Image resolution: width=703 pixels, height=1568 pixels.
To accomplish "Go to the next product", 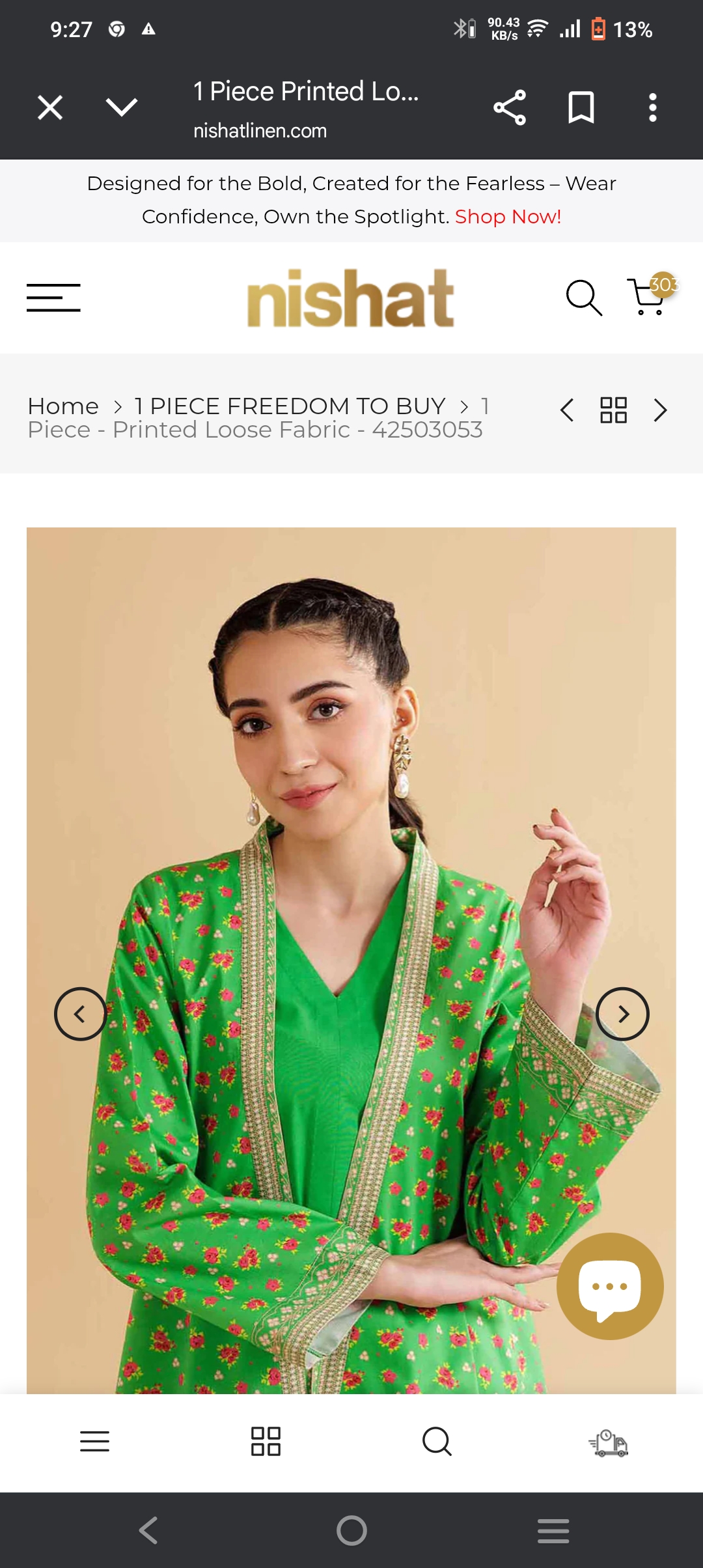I will click(x=660, y=410).
